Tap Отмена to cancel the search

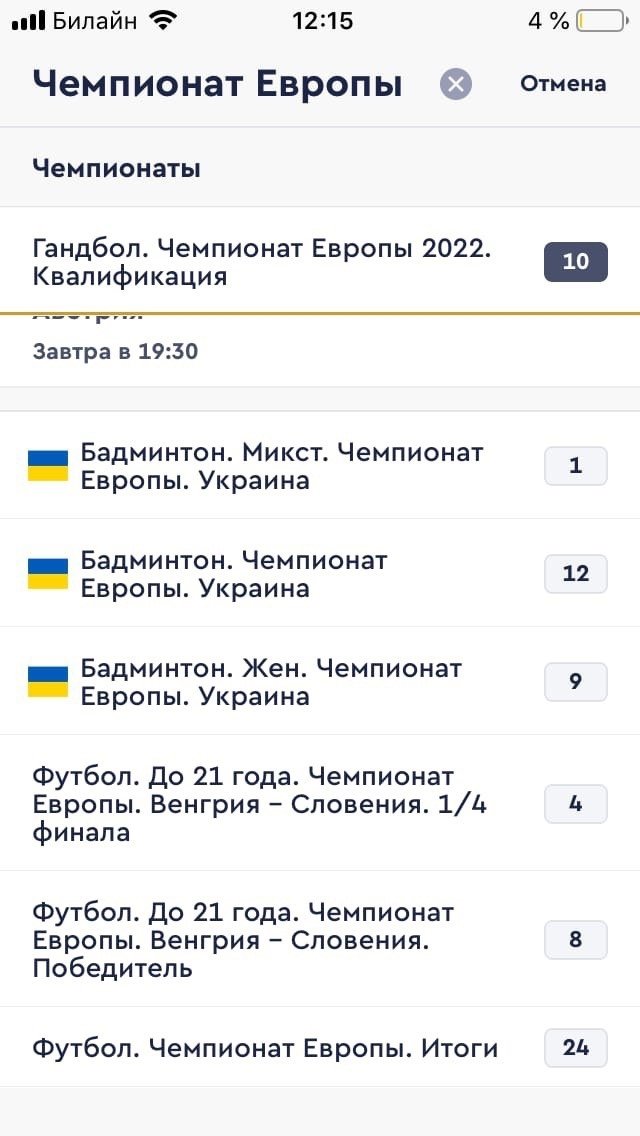click(563, 84)
